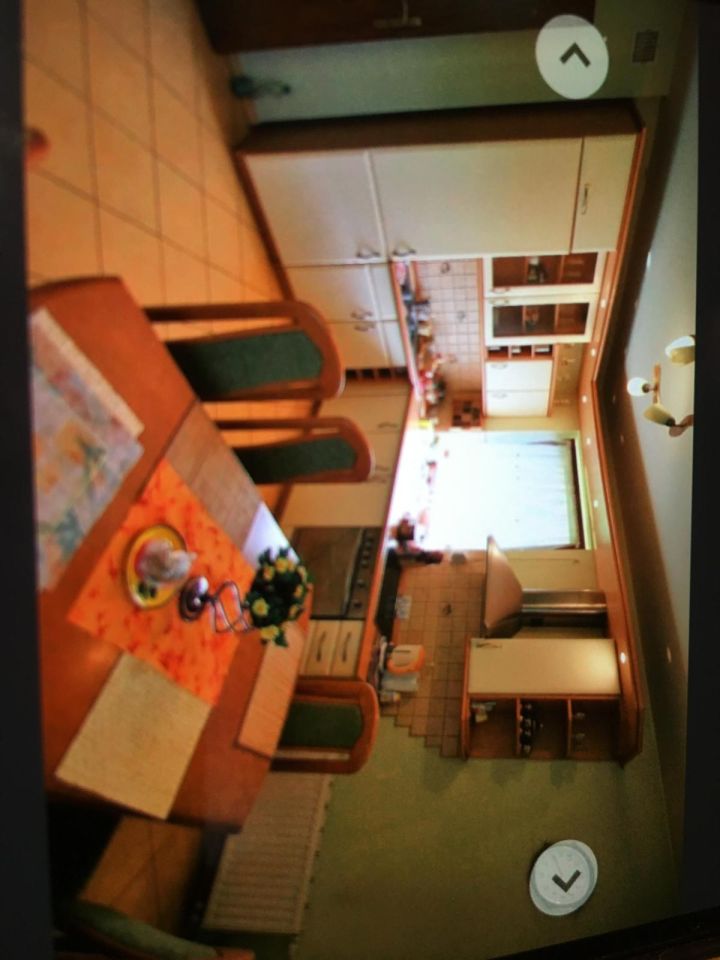Tap the down chevron arrow button
Image resolution: width=720 pixels, height=960 pixels.
click(564, 879)
